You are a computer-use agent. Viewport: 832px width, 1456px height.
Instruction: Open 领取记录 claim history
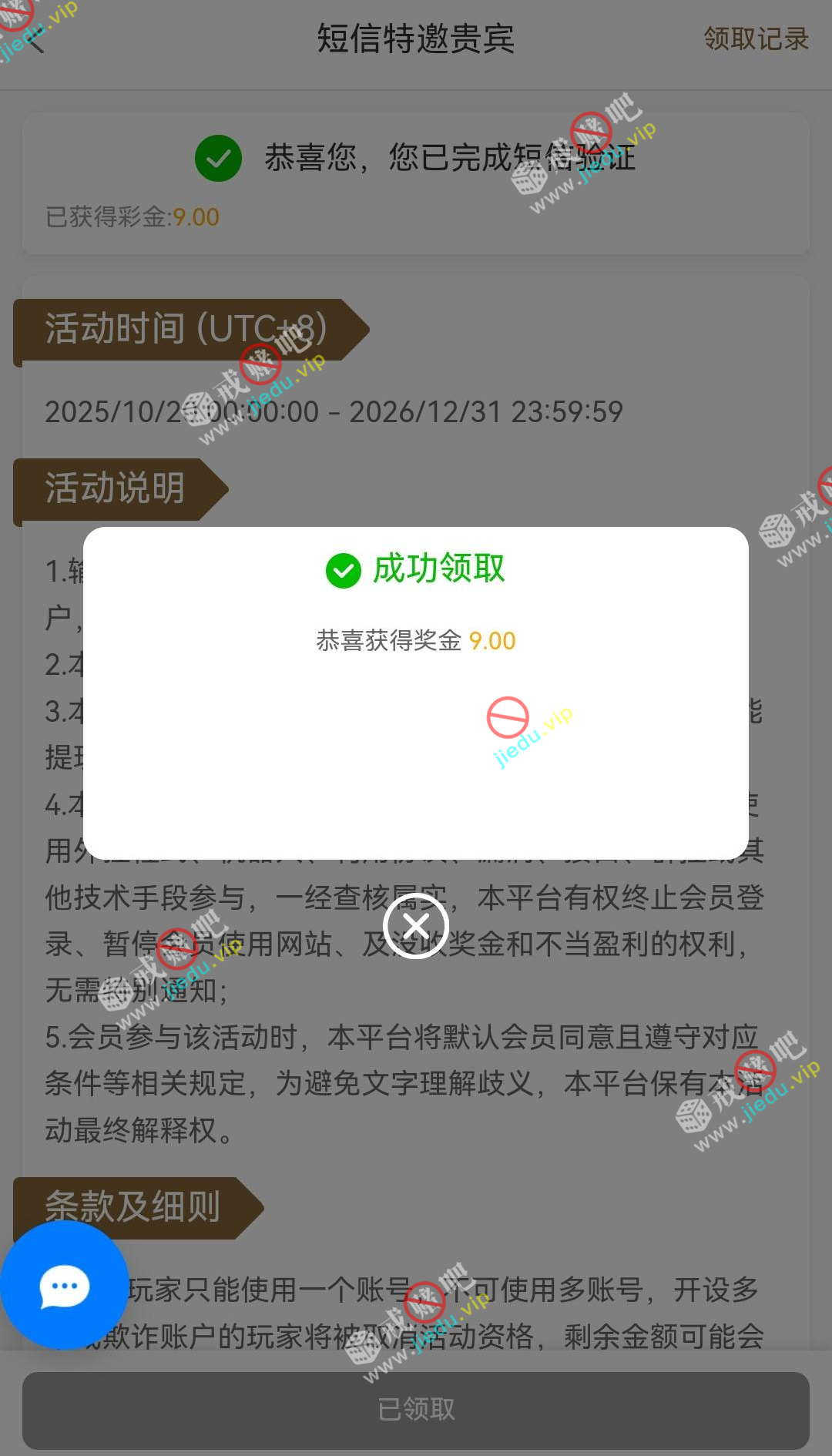click(x=756, y=39)
